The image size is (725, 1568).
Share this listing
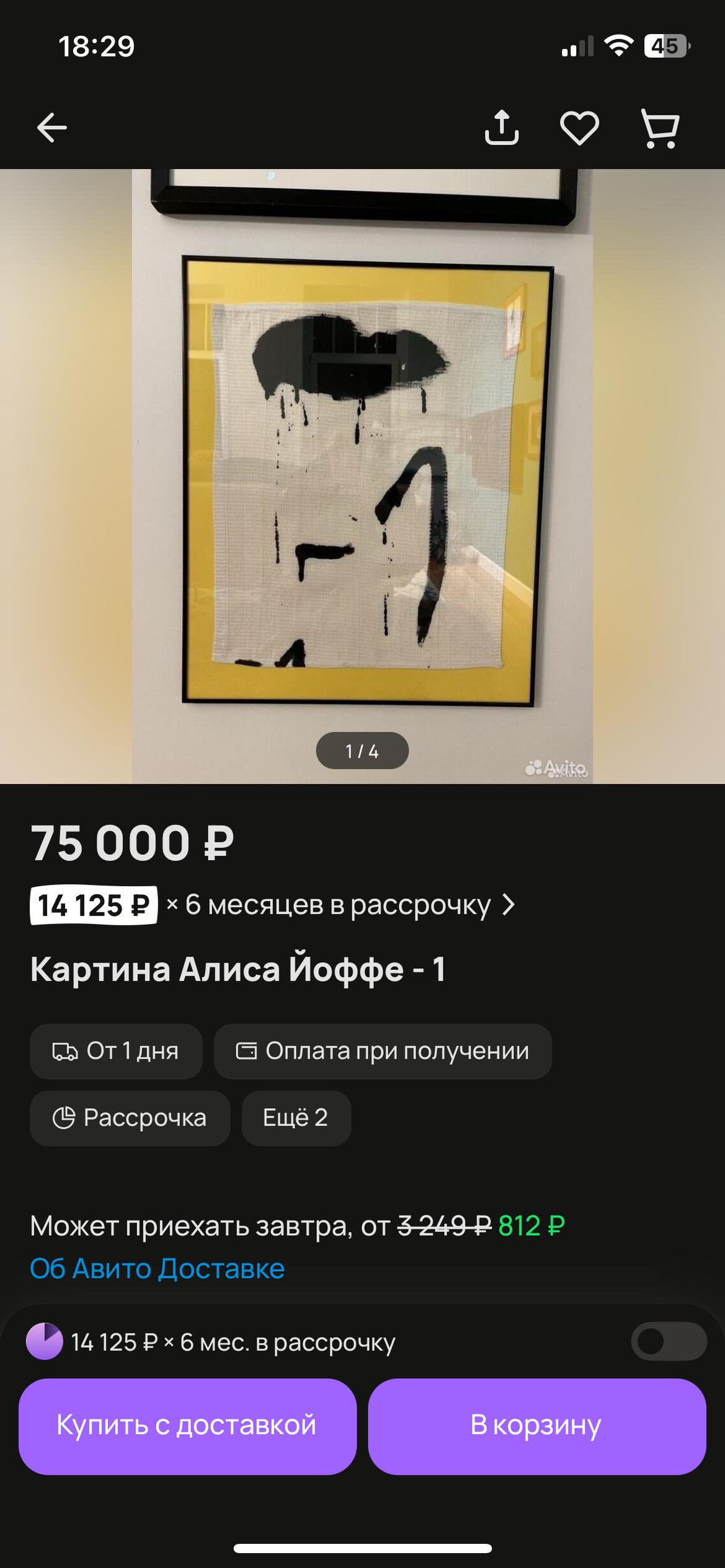[501, 128]
